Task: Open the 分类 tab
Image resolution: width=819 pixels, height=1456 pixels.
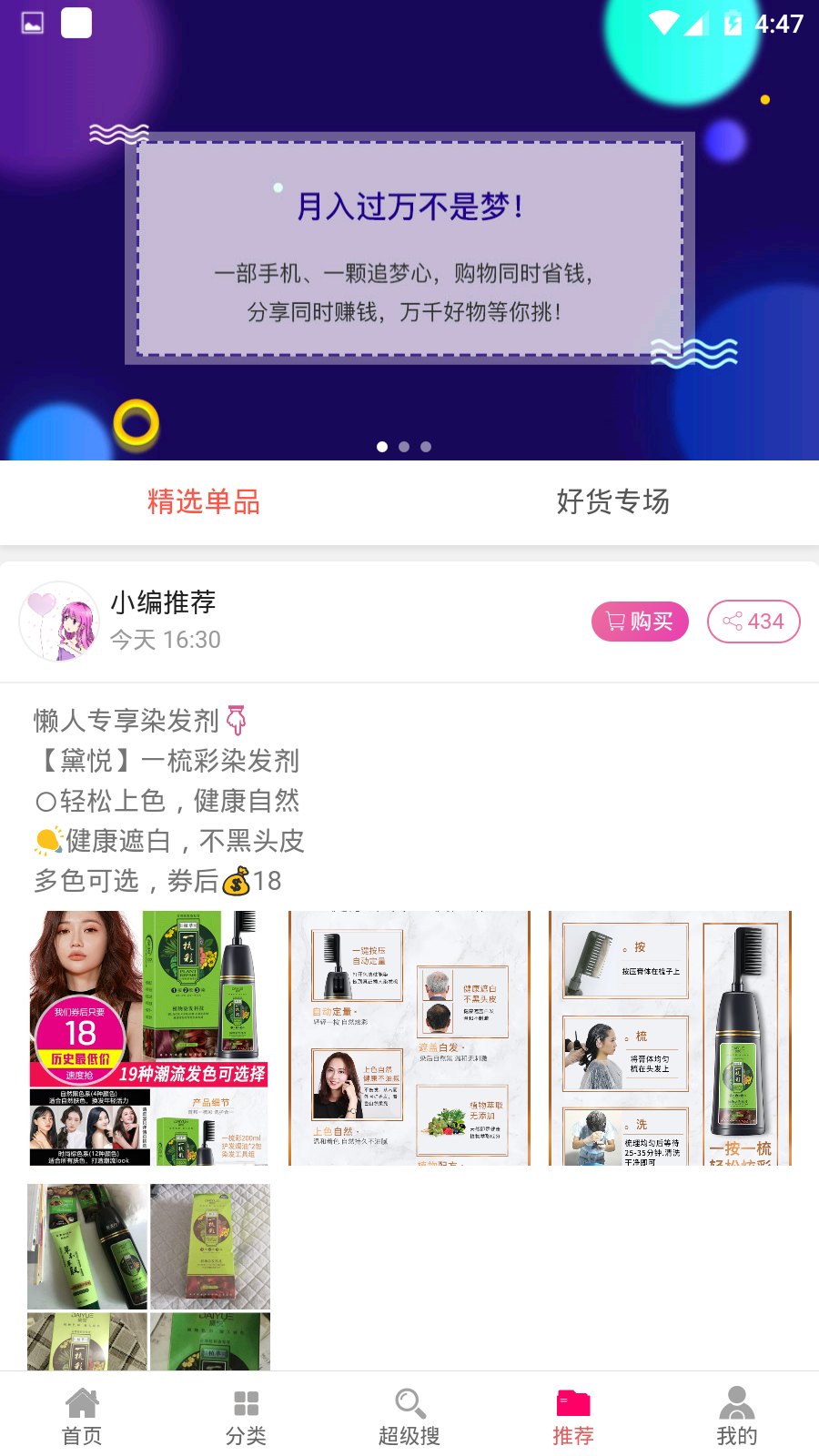Action: (x=246, y=1416)
